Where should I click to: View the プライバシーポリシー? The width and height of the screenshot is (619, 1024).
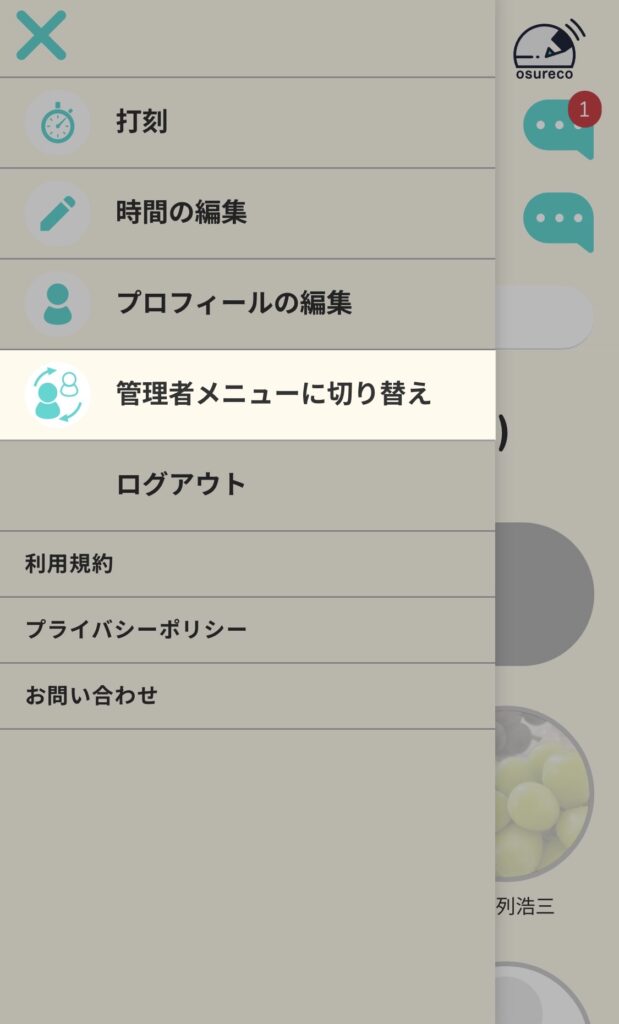tap(136, 630)
